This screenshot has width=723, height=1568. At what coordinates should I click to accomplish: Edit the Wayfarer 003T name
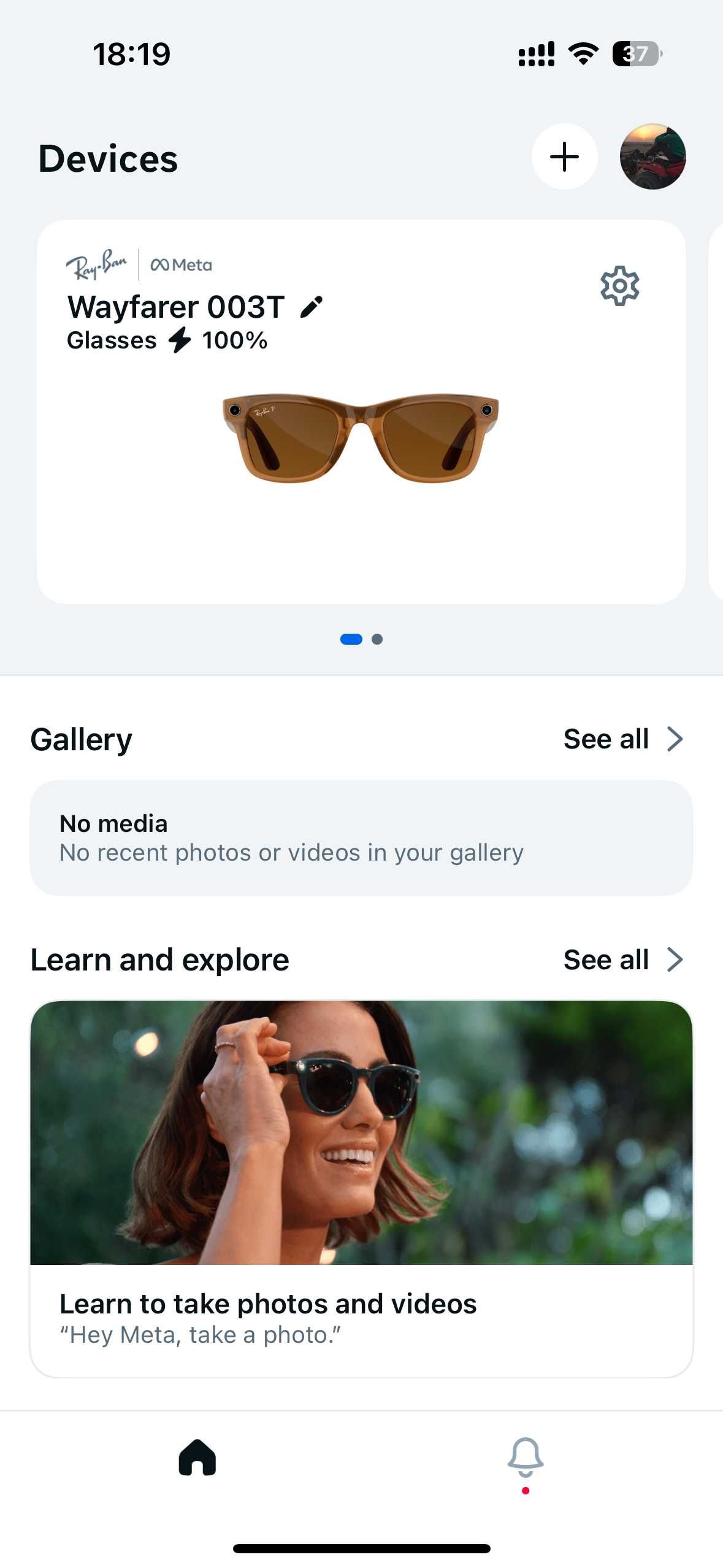[x=312, y=307]
